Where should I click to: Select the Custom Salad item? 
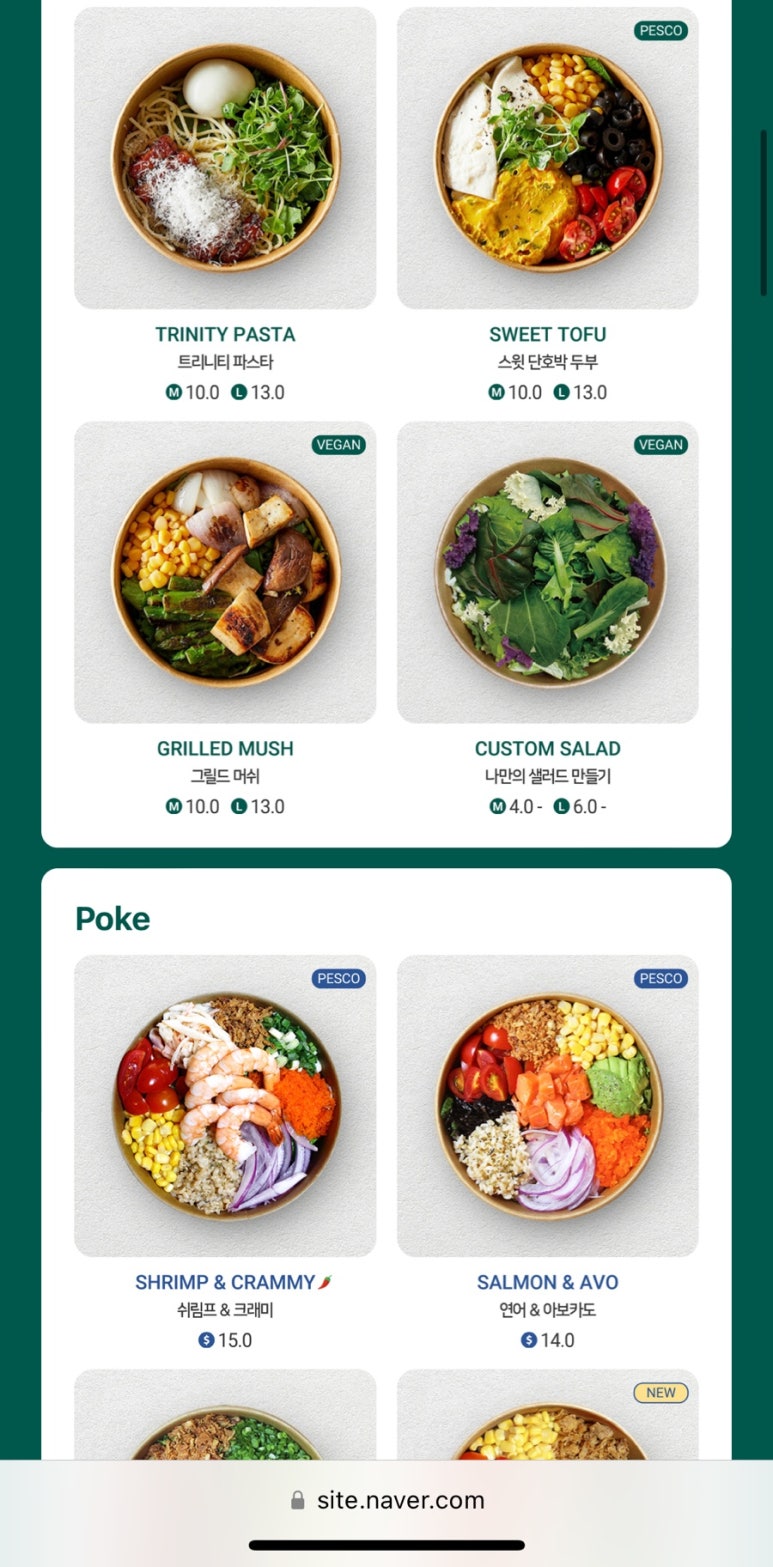547,572
